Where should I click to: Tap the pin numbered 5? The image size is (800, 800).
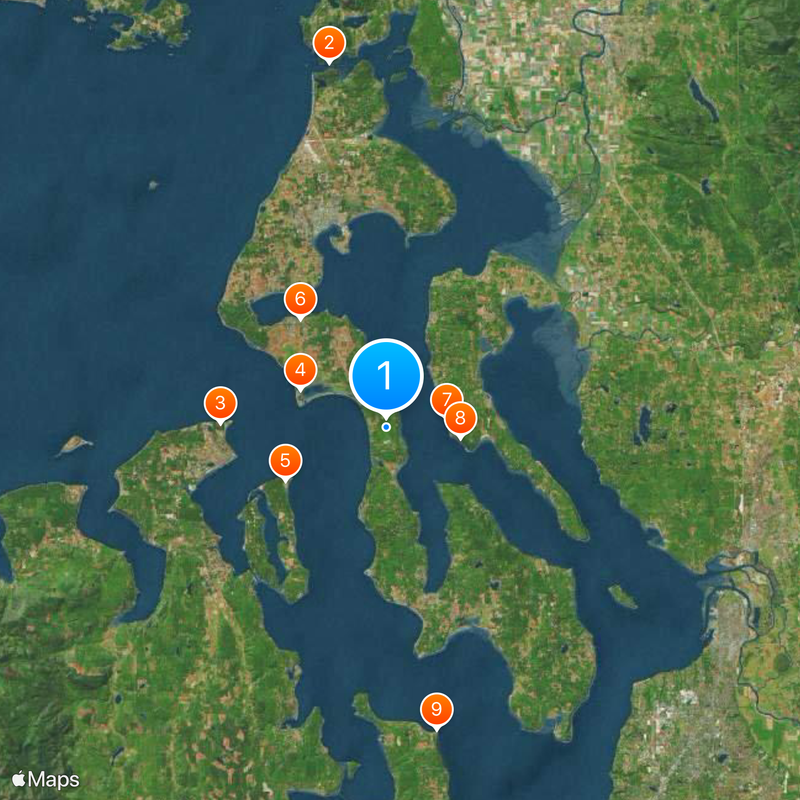click(285, 461)
